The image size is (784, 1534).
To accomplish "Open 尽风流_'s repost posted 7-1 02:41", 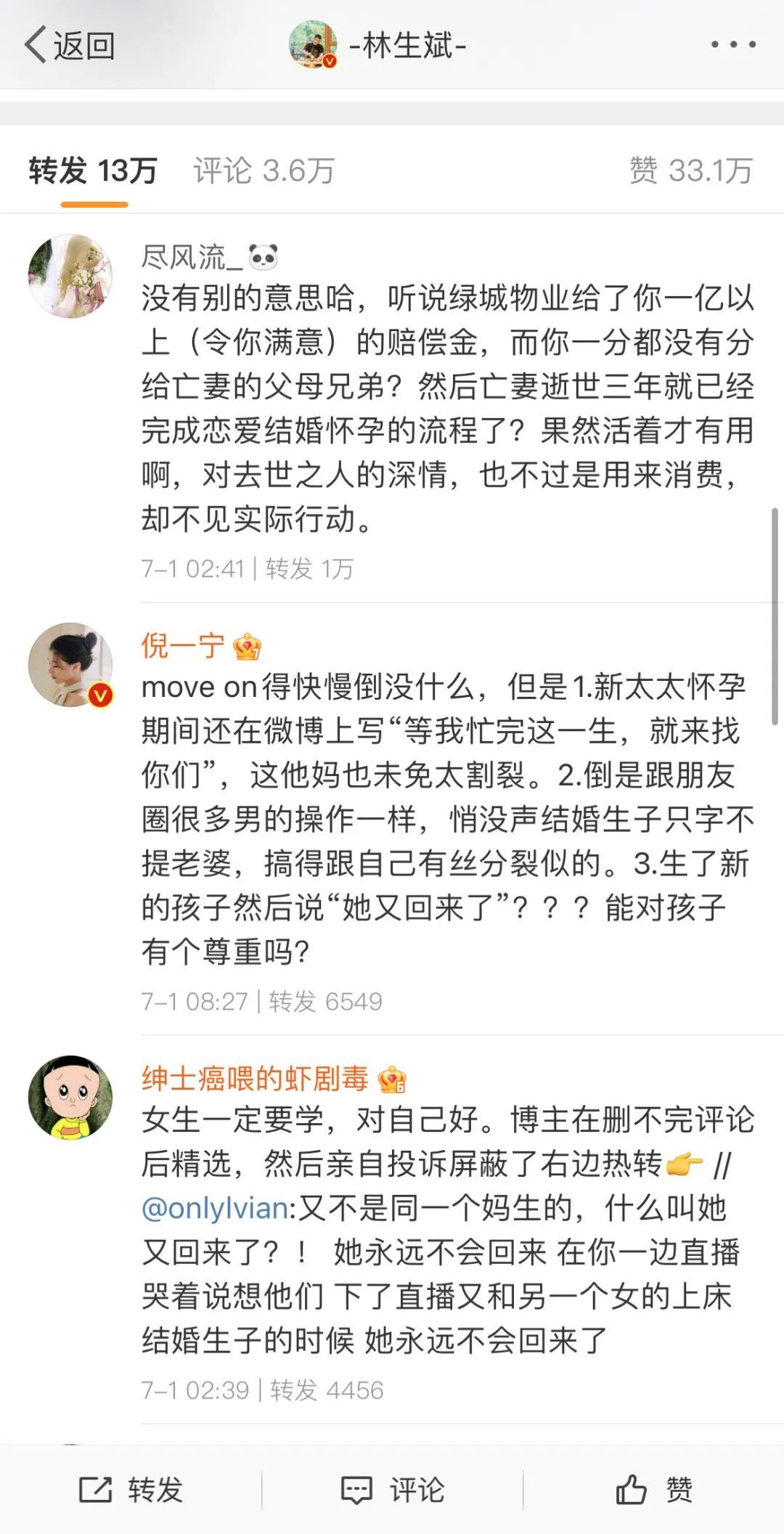I will 446,407.
